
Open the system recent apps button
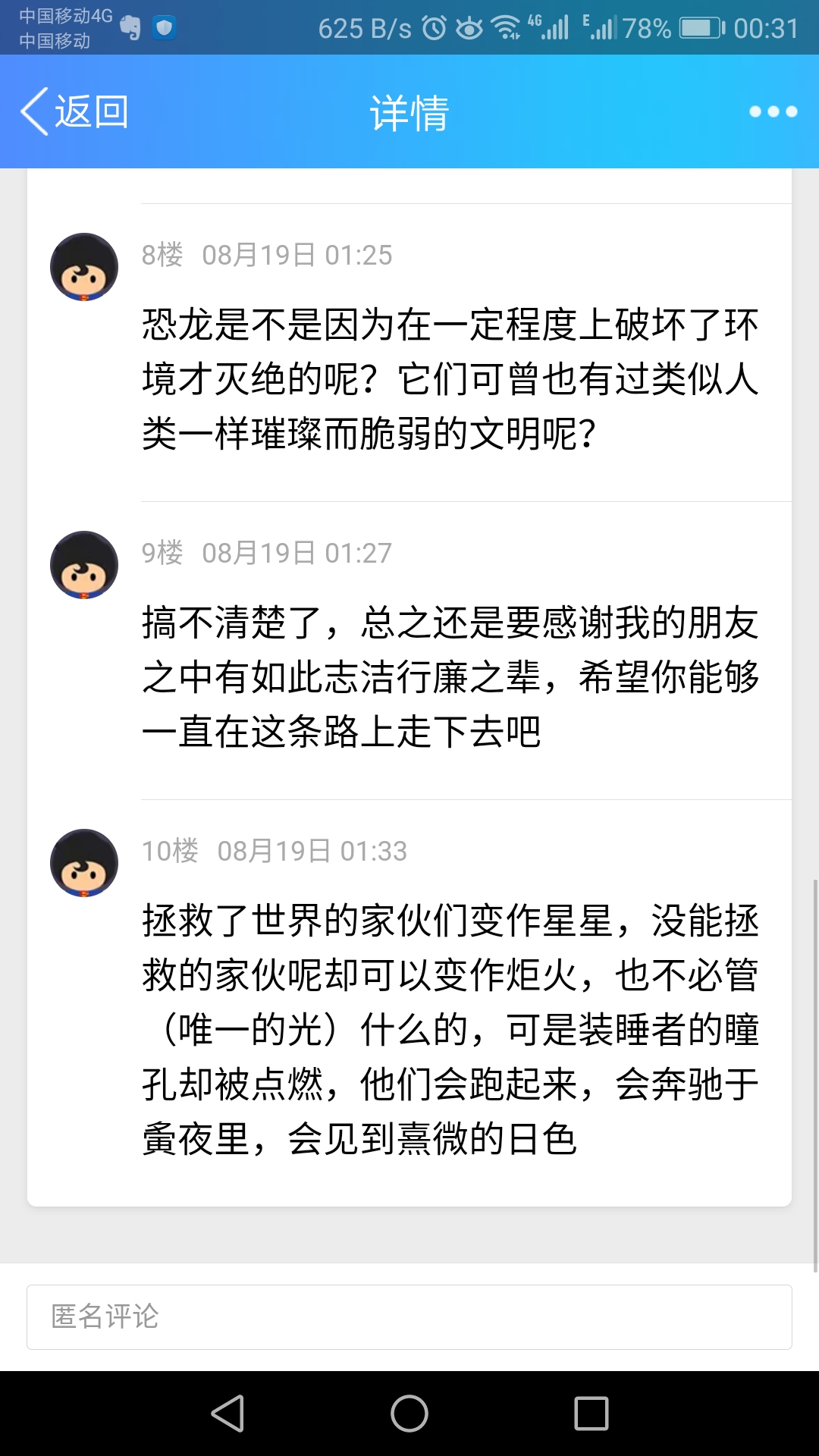tap(591, 1414)
